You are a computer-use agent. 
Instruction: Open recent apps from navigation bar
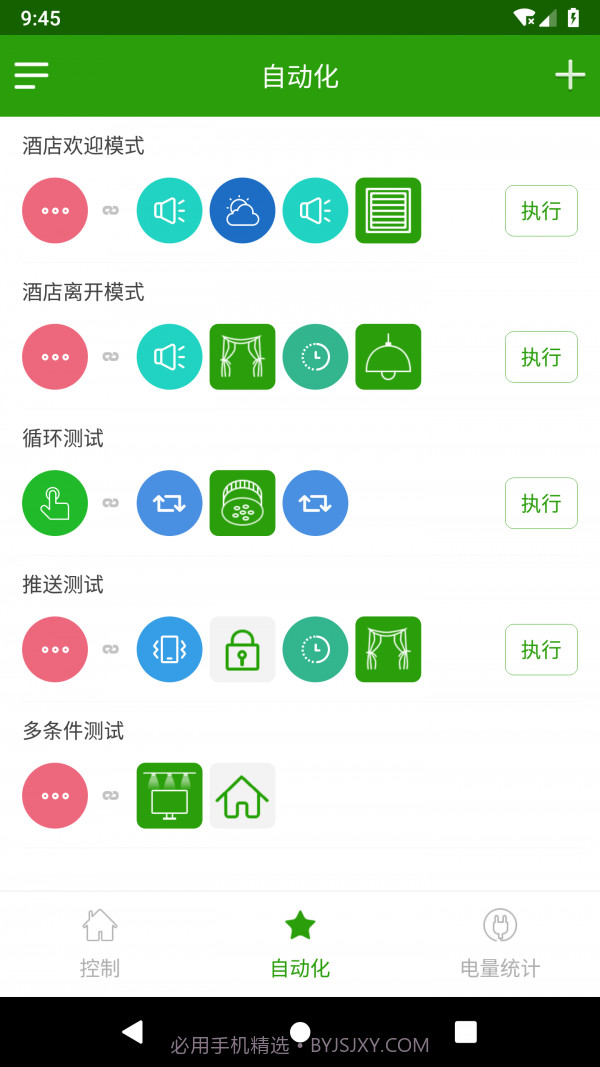(466, 1032)
